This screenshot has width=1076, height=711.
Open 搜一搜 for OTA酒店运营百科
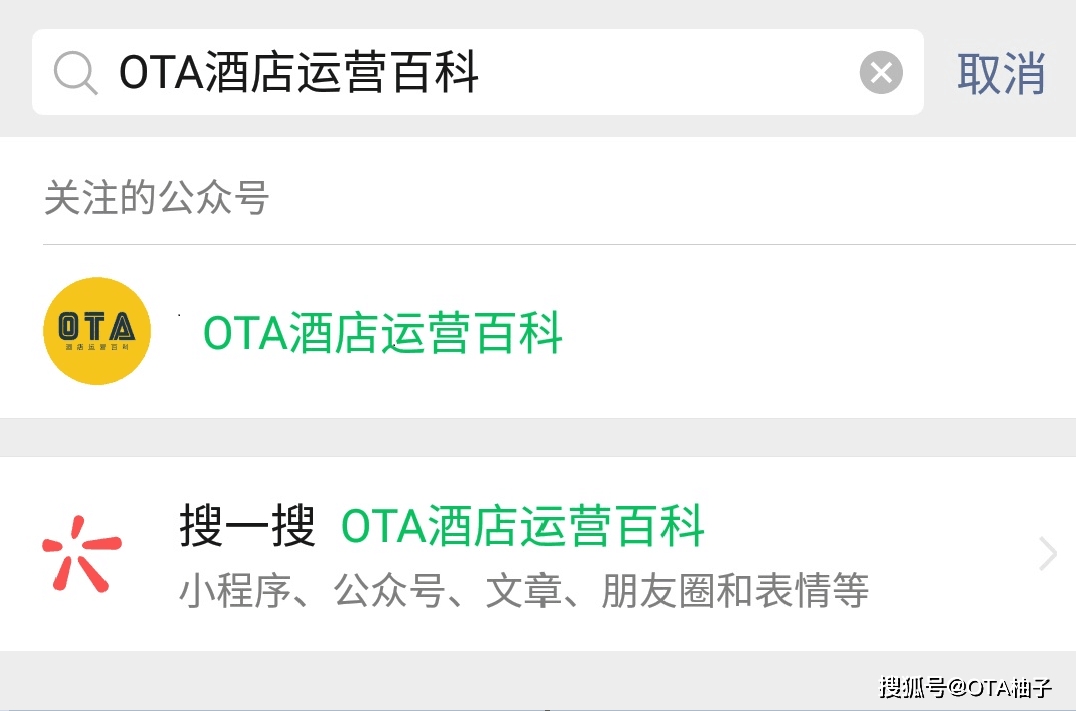click(522, 554)
